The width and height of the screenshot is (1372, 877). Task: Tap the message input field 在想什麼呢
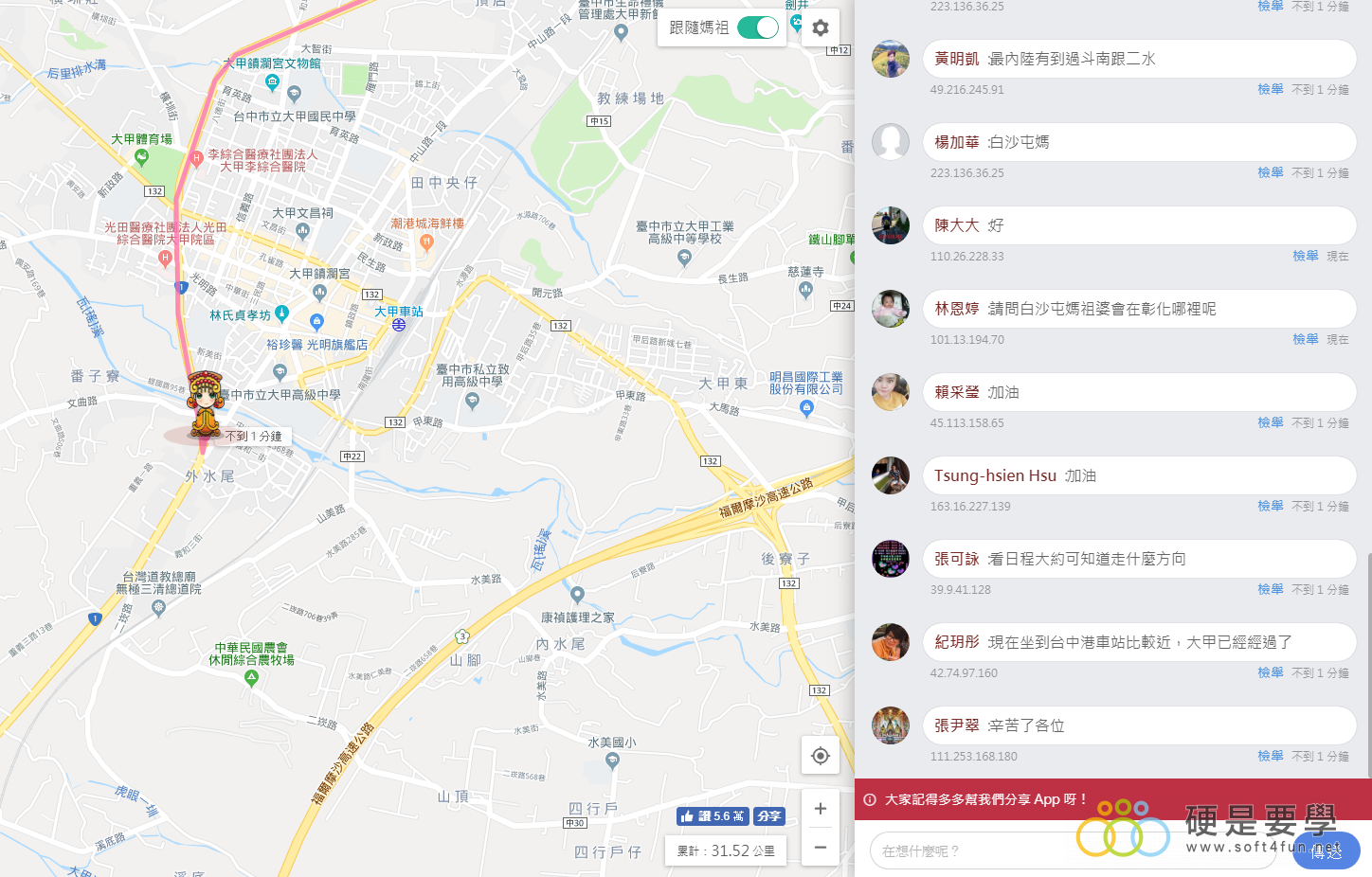(x=1071, y=850)
